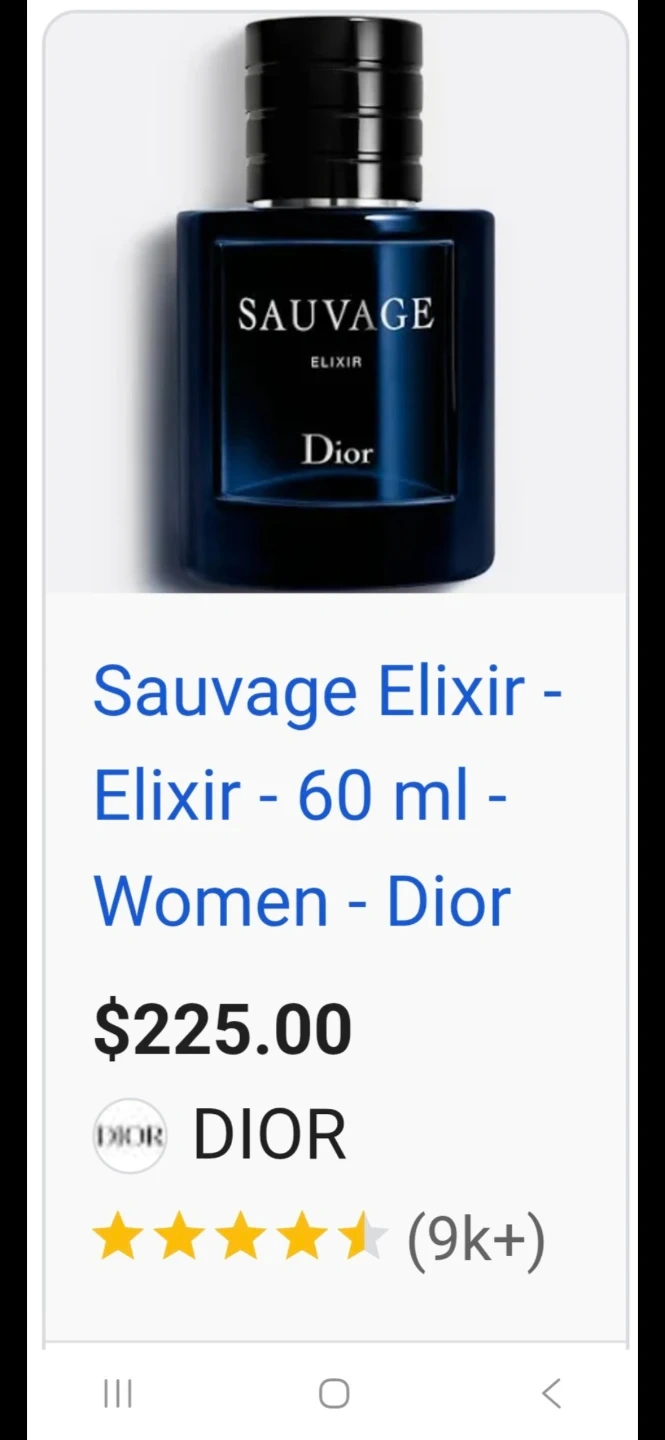Viewport: 665px width, 1440px height.
Task: Tap the Sauvage Elixir bottle product image
Action: (335, 305)
